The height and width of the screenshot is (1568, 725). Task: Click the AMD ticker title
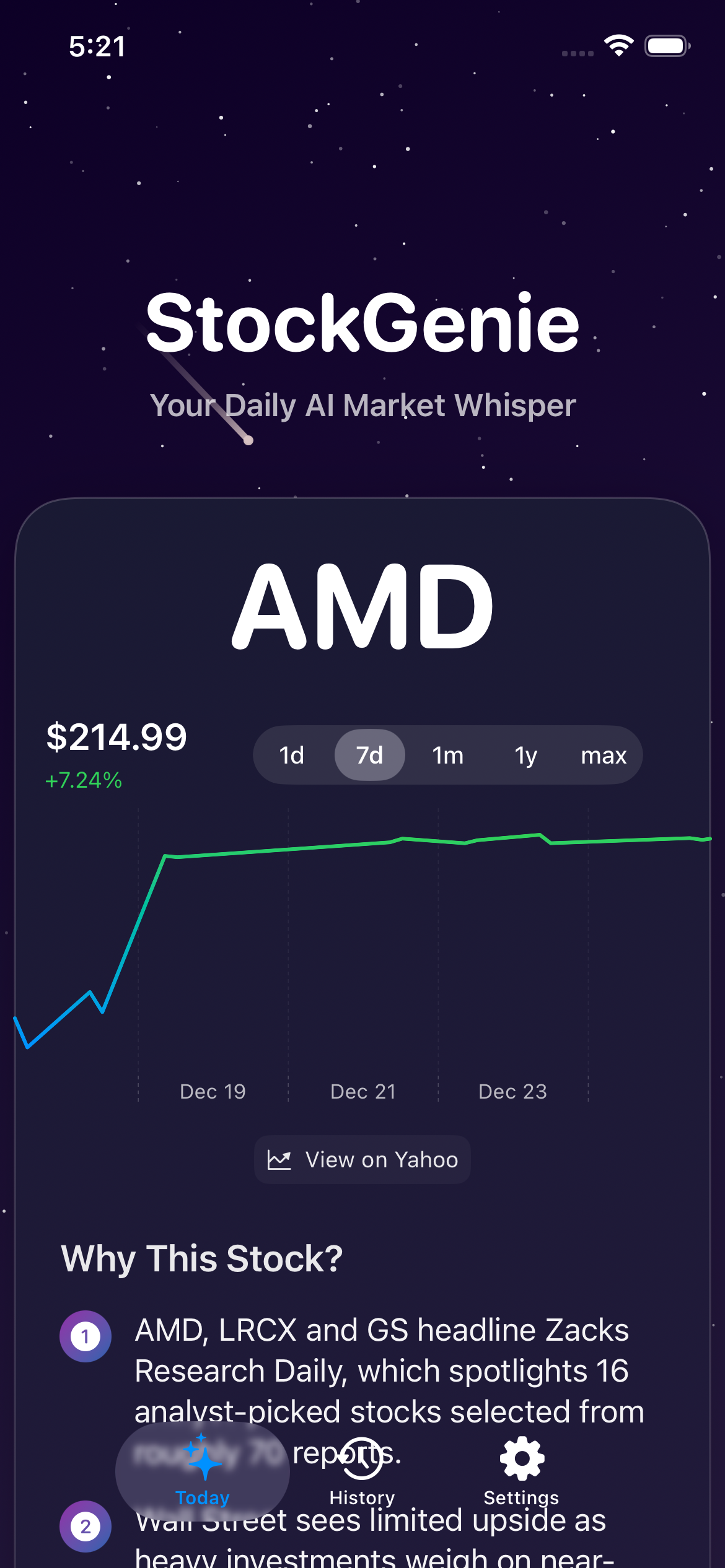click(x=362, y=604)
